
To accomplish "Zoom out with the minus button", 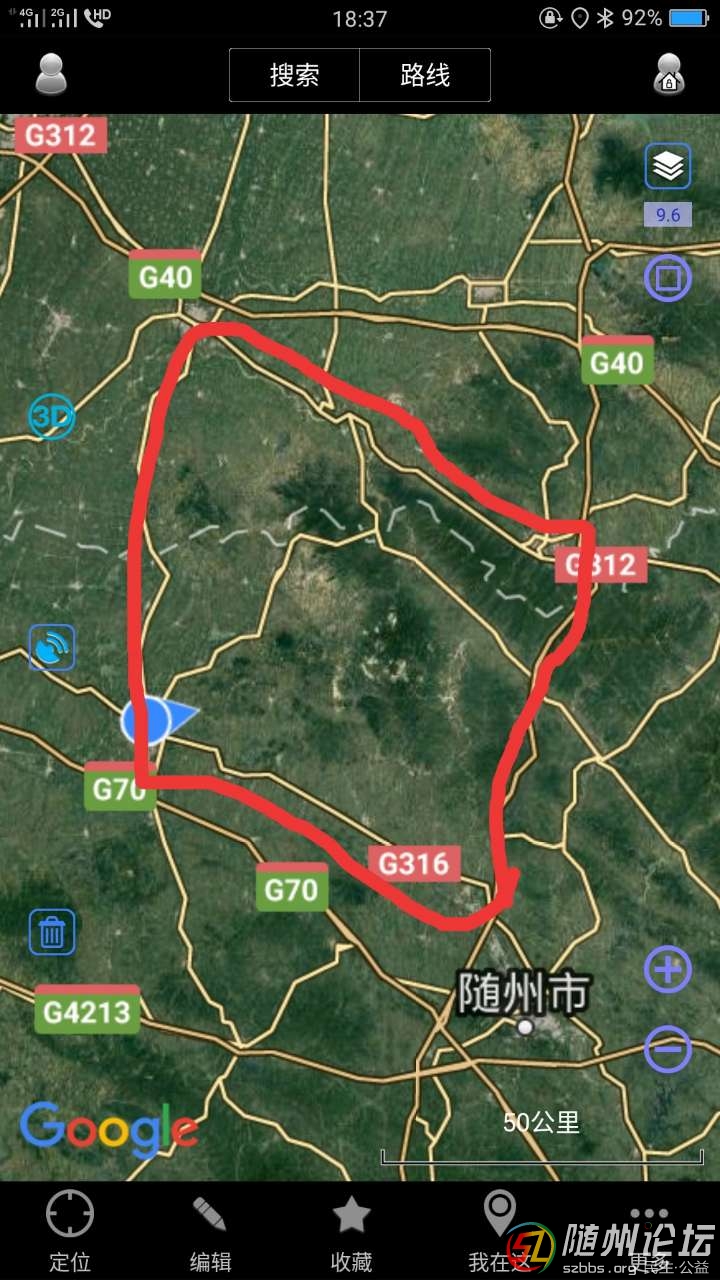I will 667,1049.
